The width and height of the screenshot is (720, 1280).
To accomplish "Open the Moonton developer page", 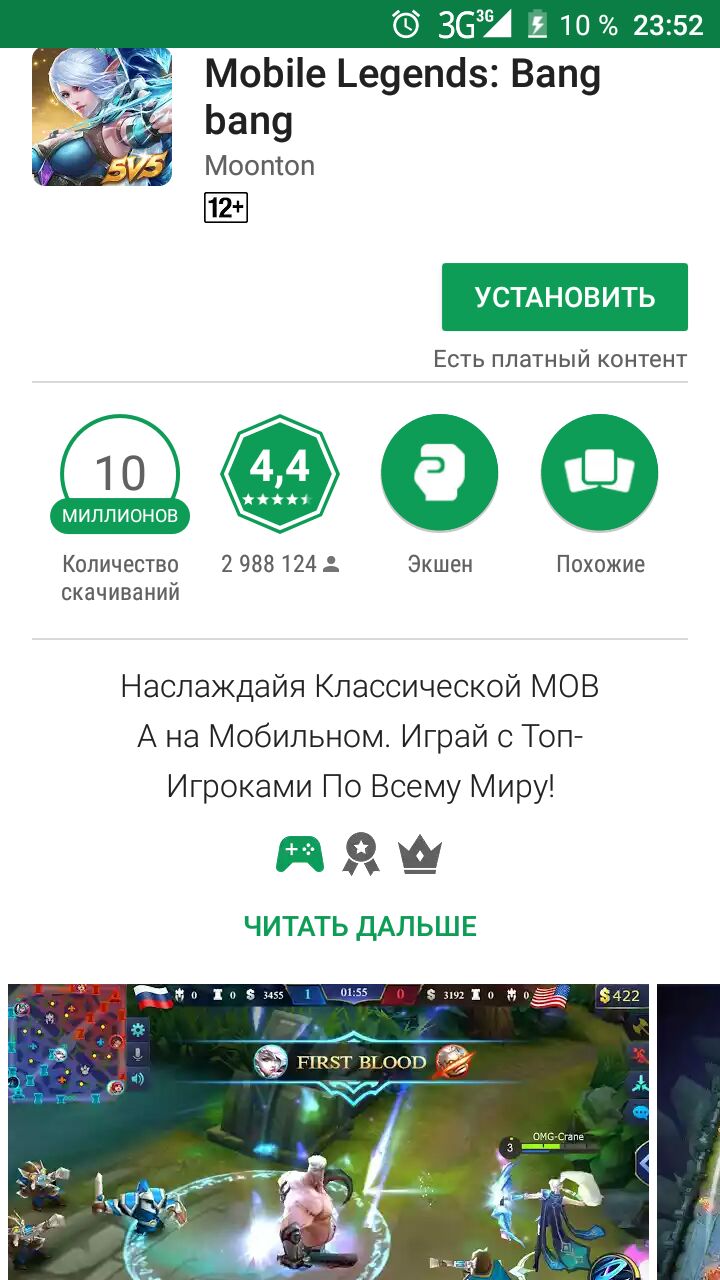I will 259,166.
